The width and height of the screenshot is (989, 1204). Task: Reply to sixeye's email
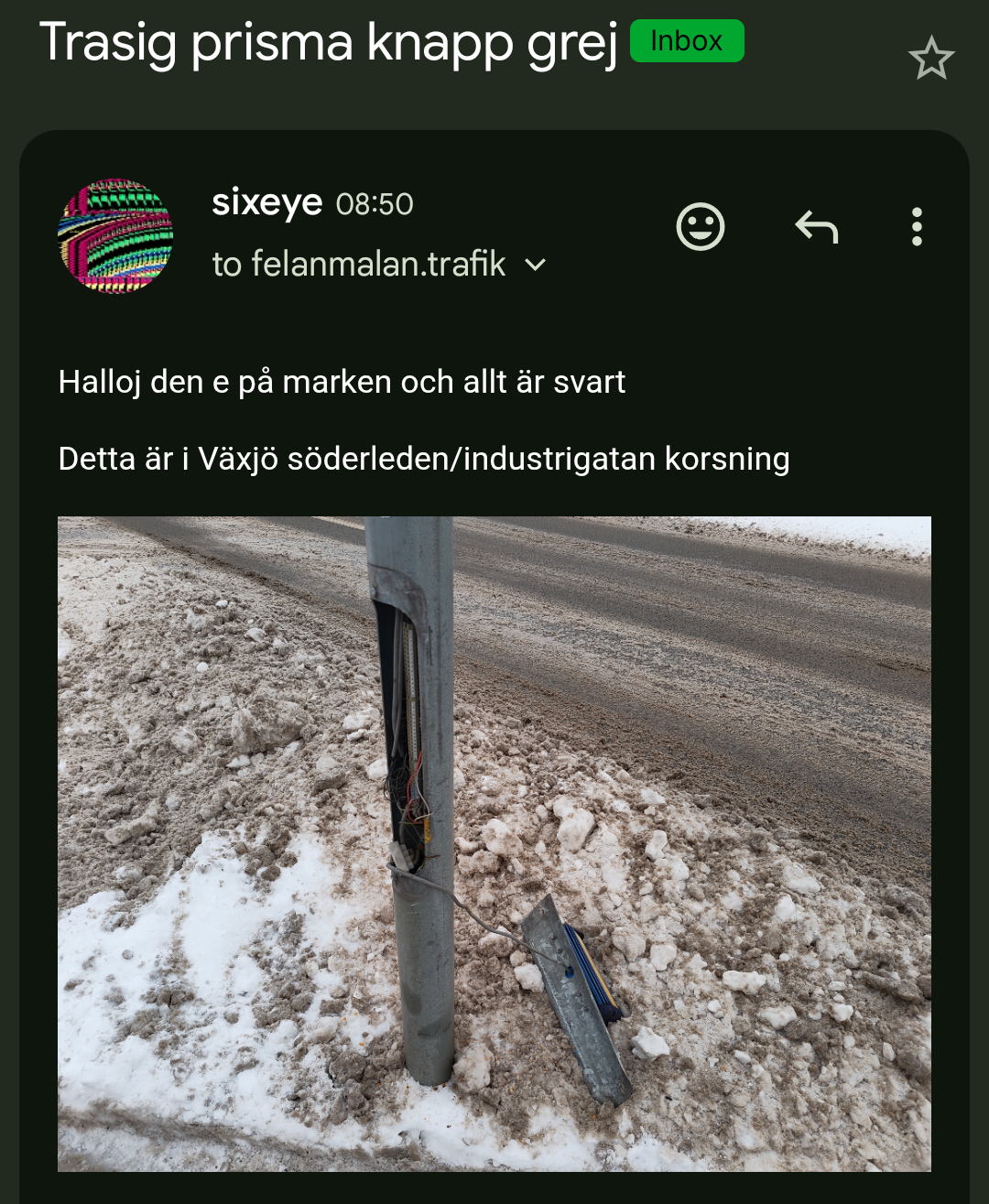[x=817, y=226]
